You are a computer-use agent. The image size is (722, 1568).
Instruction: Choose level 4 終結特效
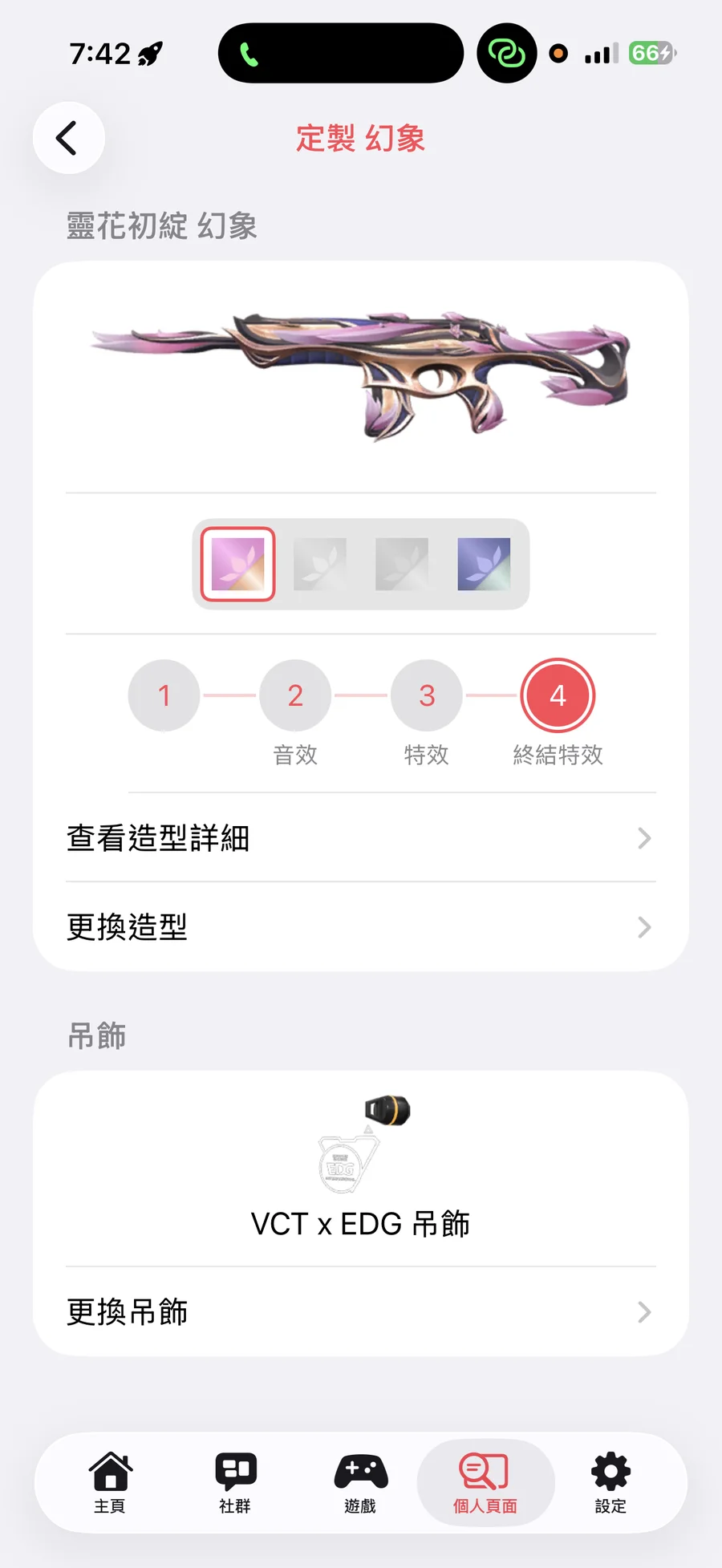(558, 695)
